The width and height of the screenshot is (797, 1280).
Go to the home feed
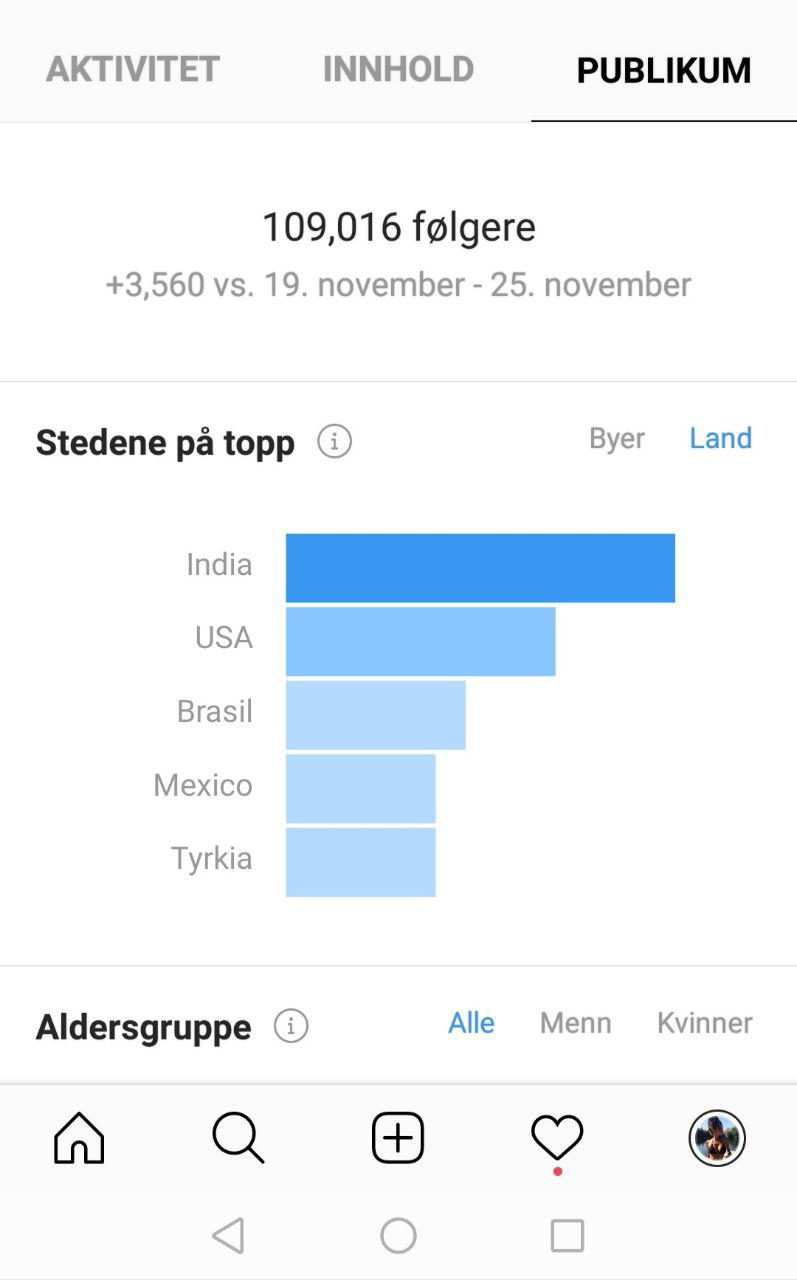pyautogui.click(x=79, y=1138)
